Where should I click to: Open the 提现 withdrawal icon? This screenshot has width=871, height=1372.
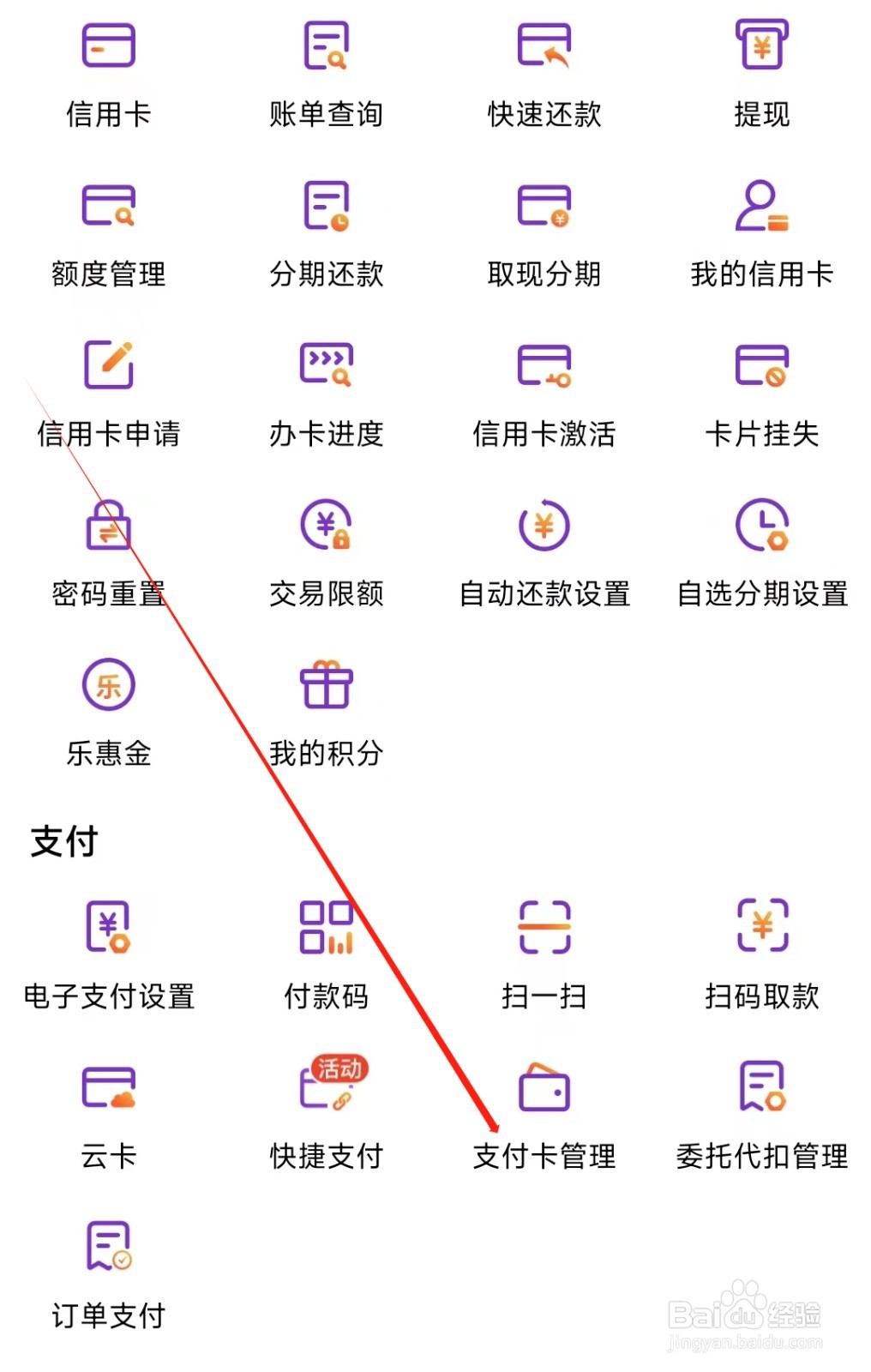[761, 67]
